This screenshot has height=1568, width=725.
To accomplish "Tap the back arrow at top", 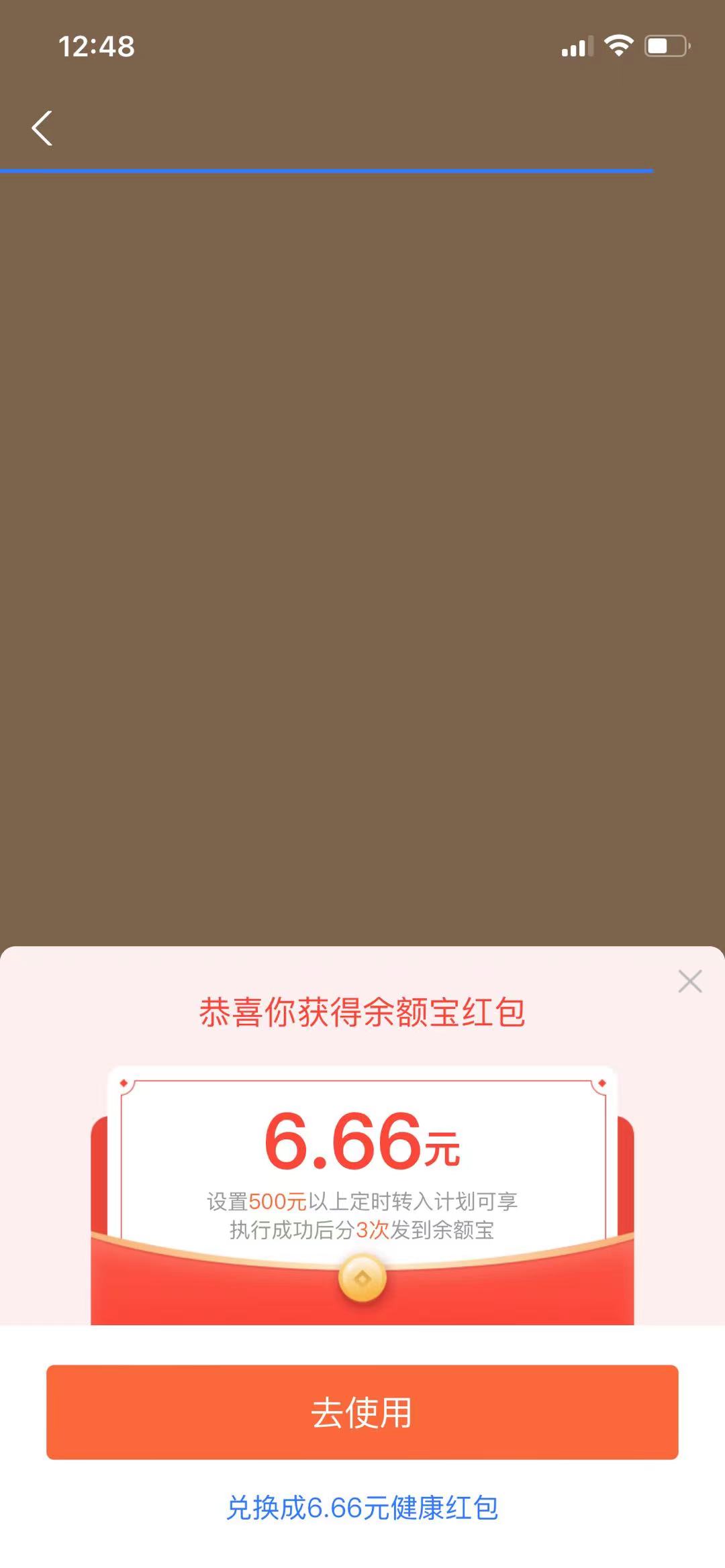I will (x=42, y=128).
